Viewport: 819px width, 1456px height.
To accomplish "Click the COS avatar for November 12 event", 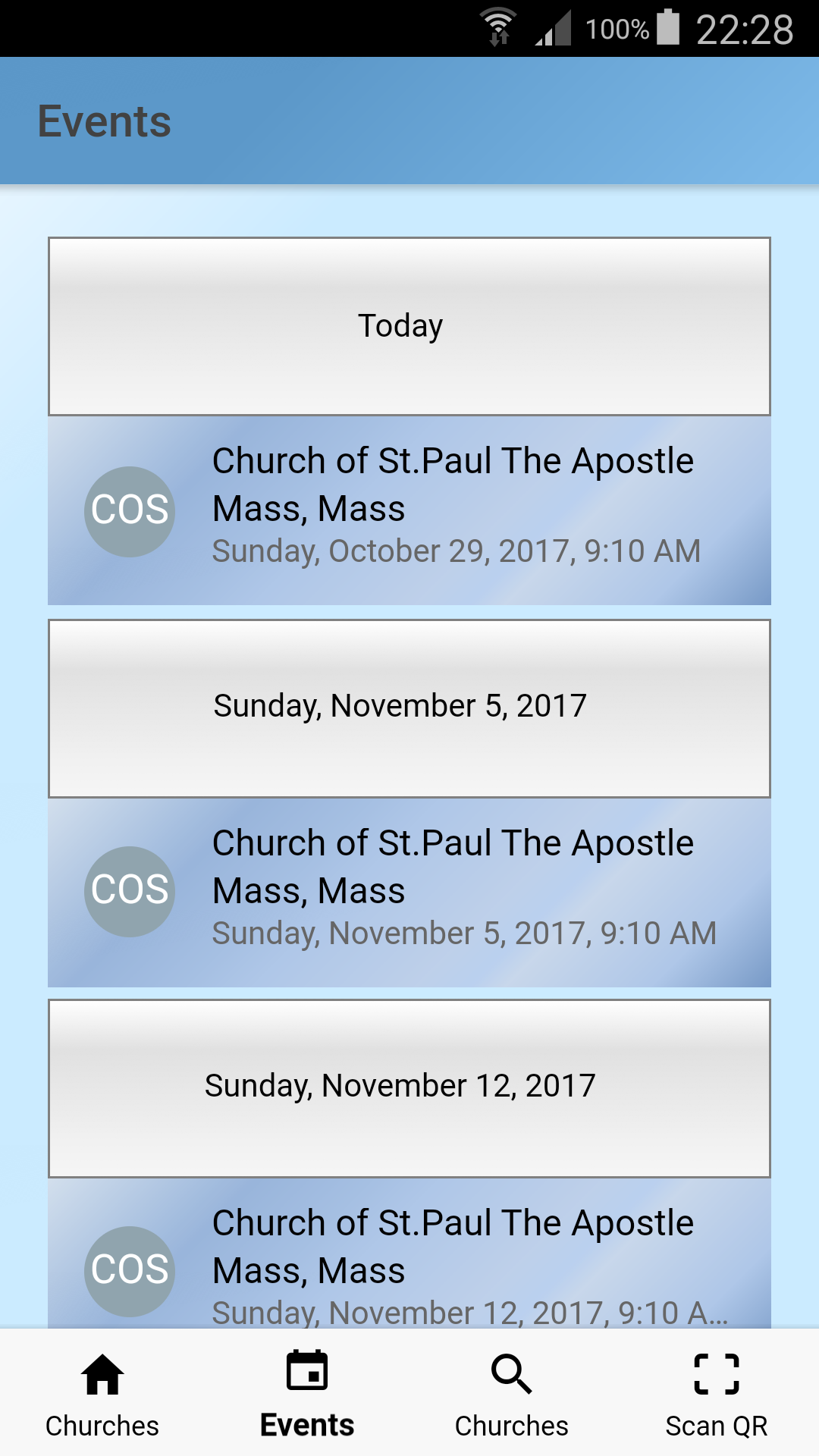I will tap(129, 1271).
